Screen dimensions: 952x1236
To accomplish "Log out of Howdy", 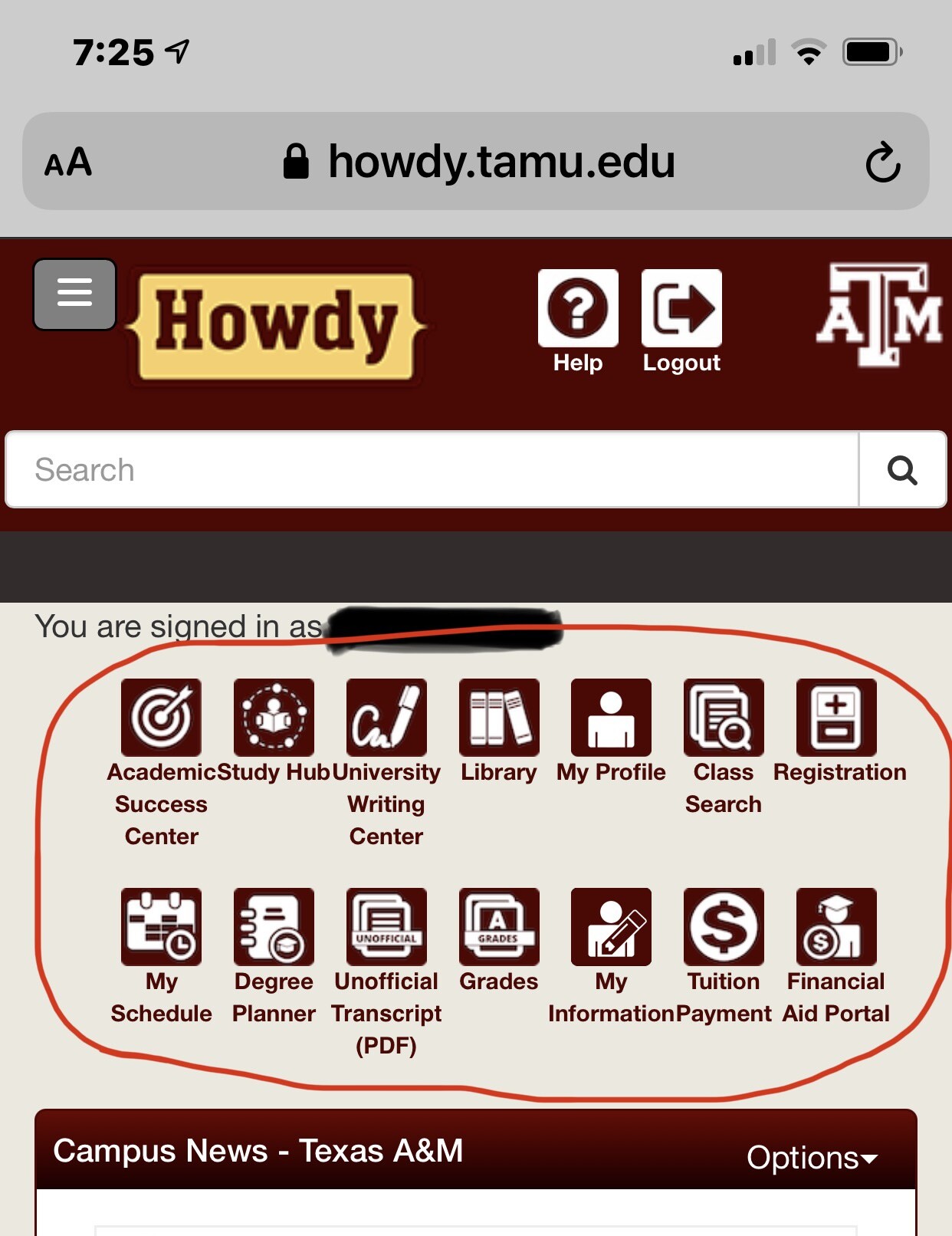I will 681,308.
